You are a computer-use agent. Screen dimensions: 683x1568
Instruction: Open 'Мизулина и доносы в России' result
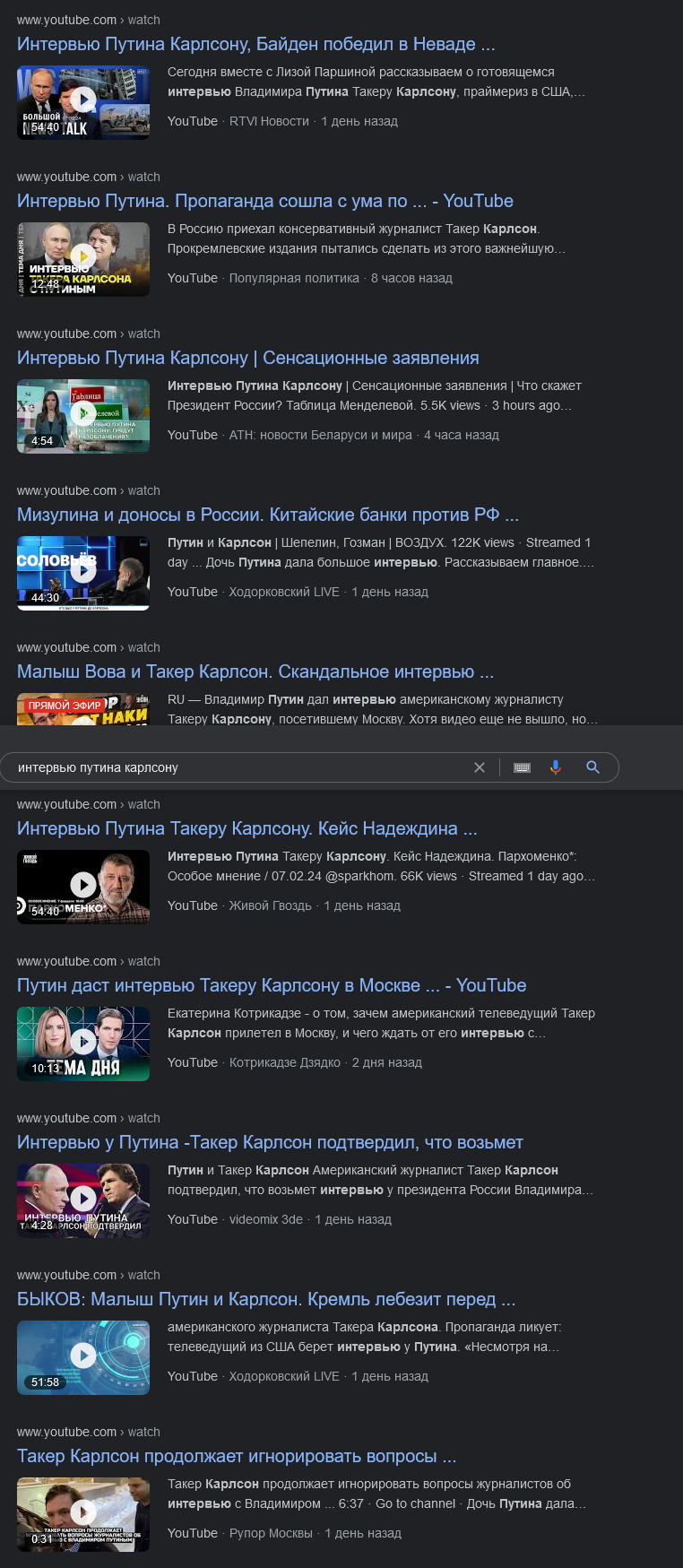(268, 515)
